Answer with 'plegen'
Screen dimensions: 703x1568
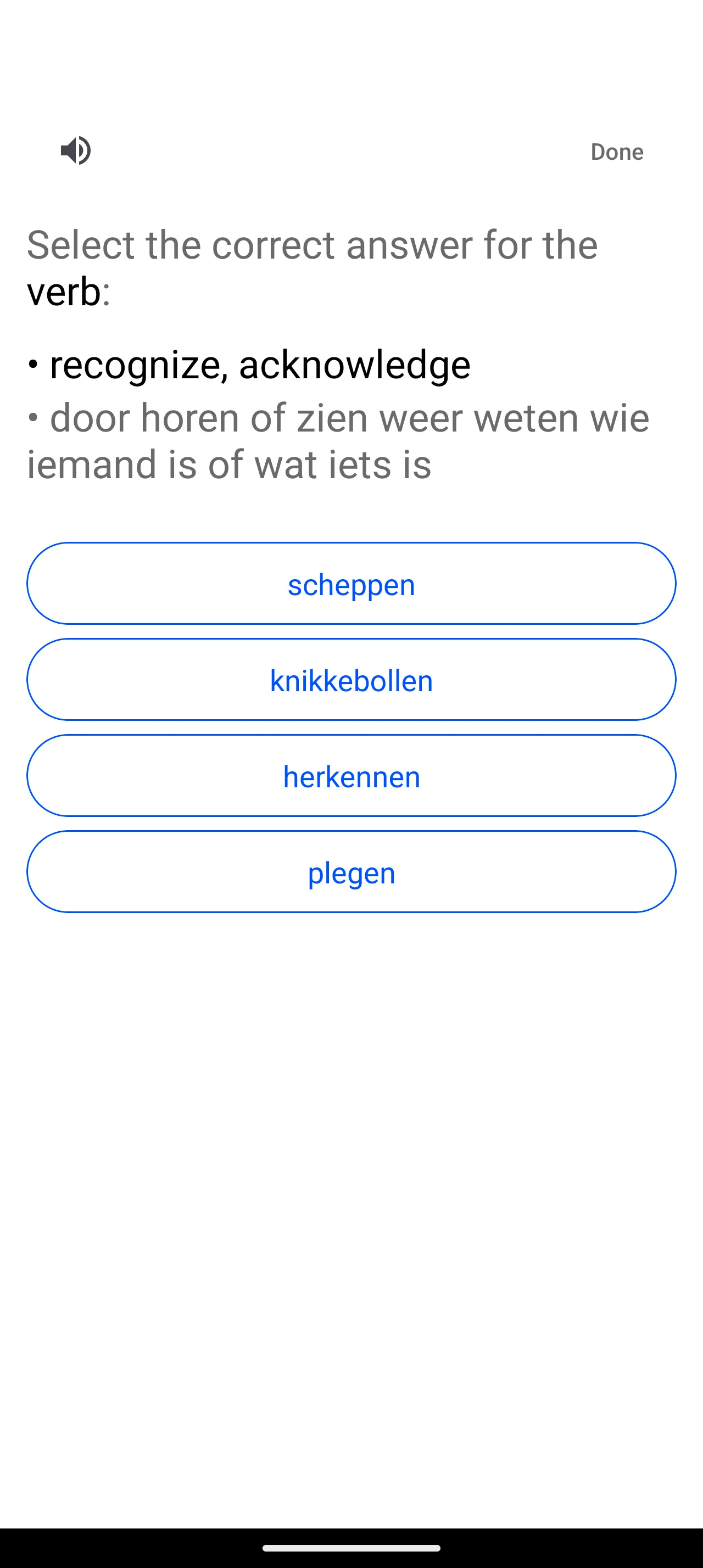point(351,872)
